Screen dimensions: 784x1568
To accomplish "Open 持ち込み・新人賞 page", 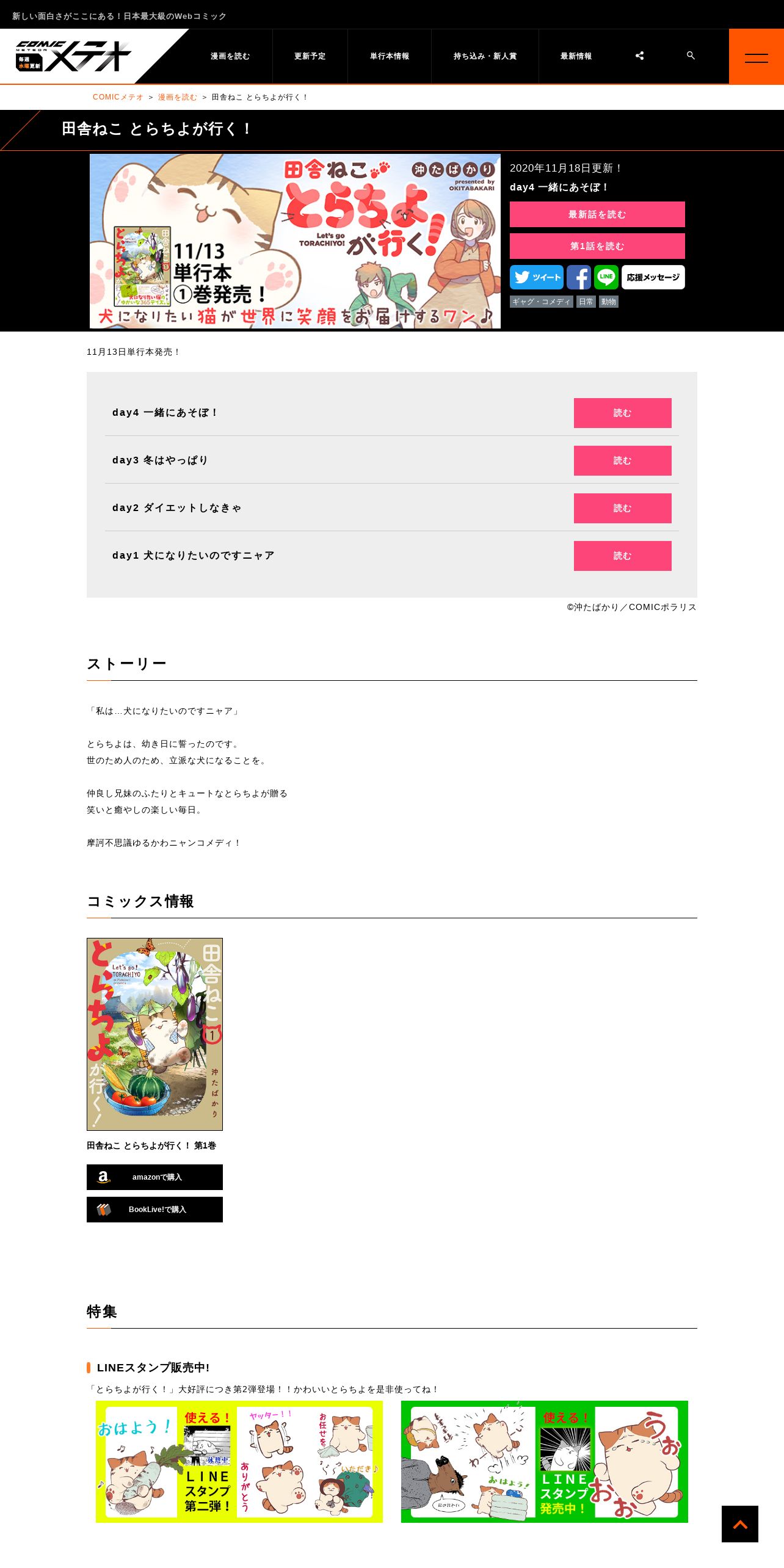I will 485,56.
